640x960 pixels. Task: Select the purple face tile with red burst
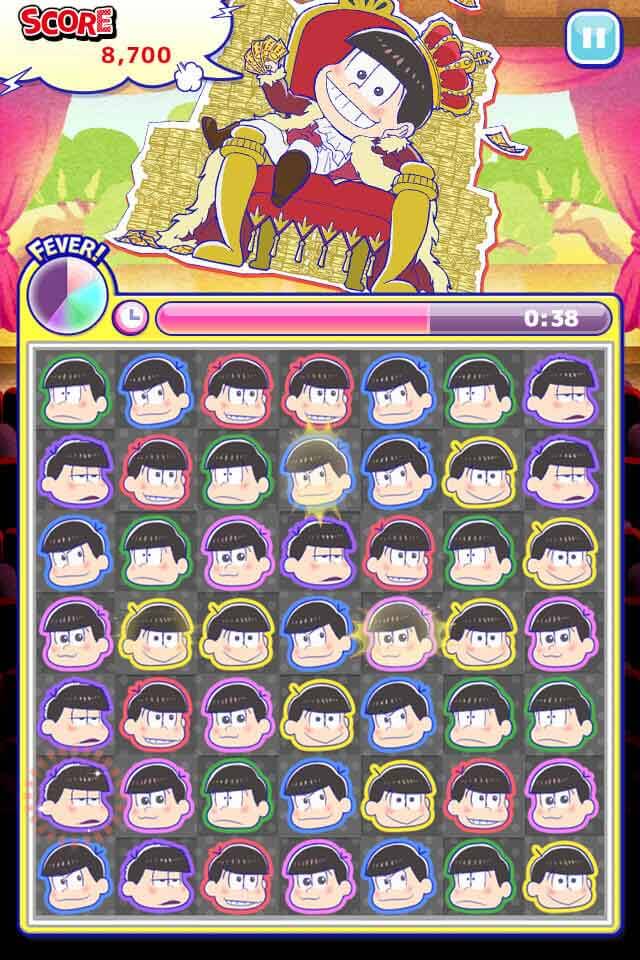point(72,794)
